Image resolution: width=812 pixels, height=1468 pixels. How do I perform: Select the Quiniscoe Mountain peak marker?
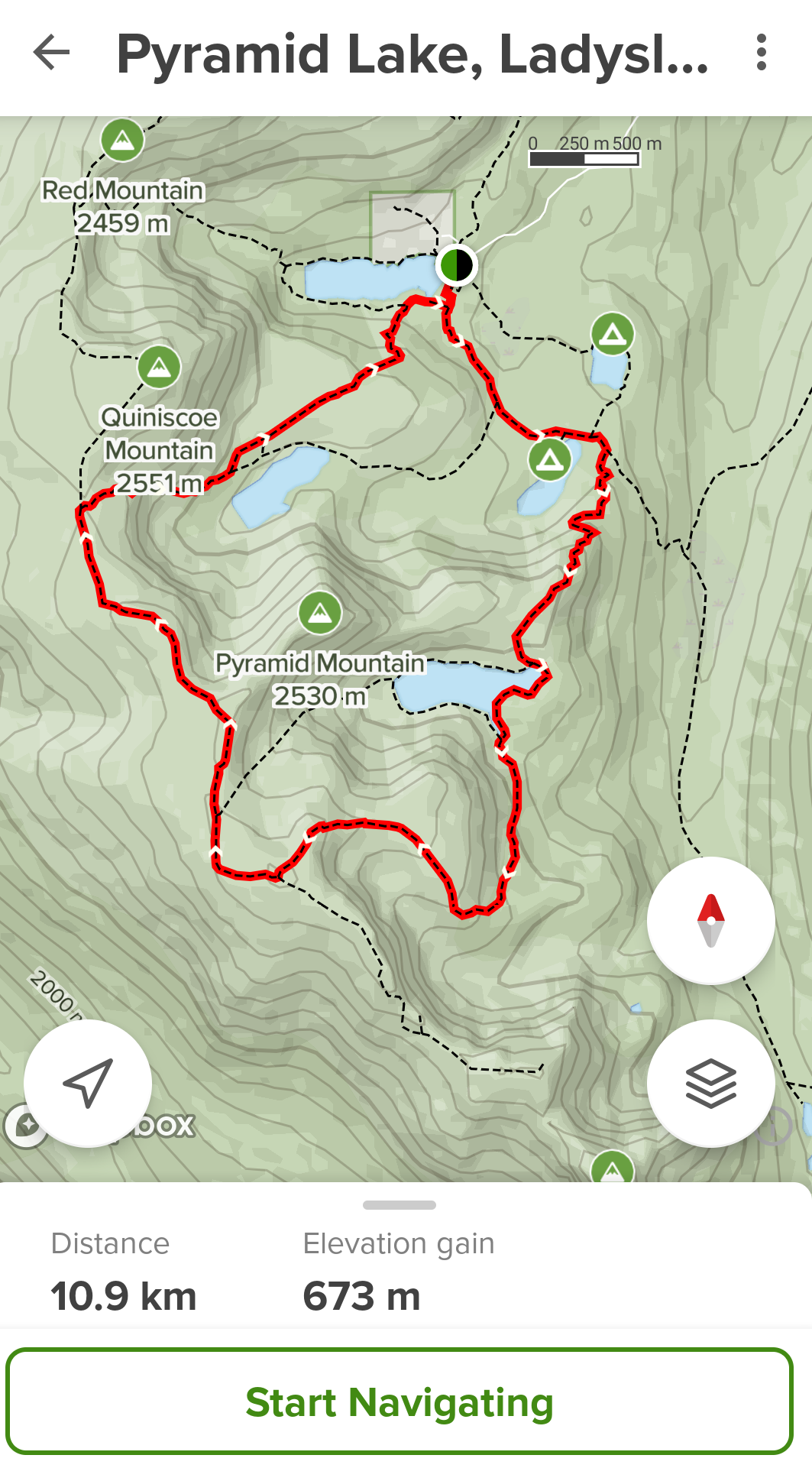pos(159,367)
